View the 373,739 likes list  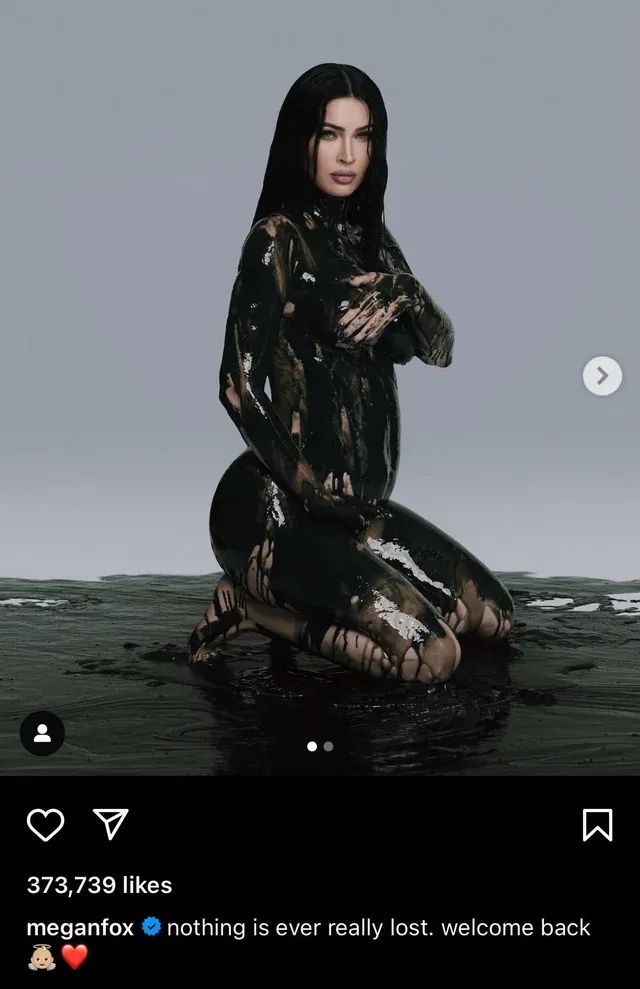[99, 885]
